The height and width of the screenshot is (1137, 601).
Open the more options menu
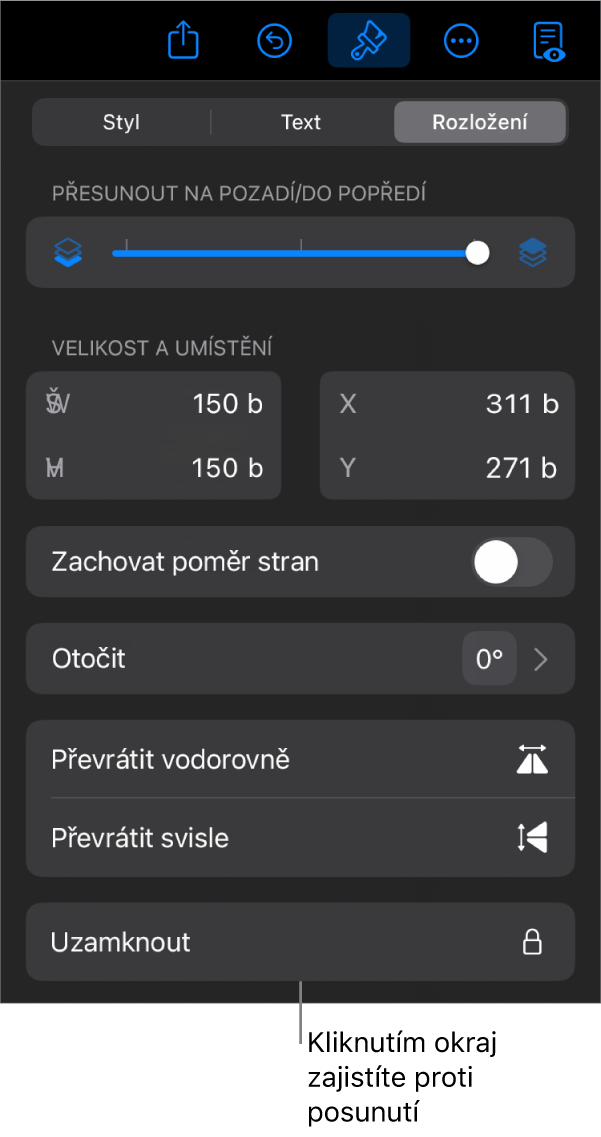(x=461, y=41)
